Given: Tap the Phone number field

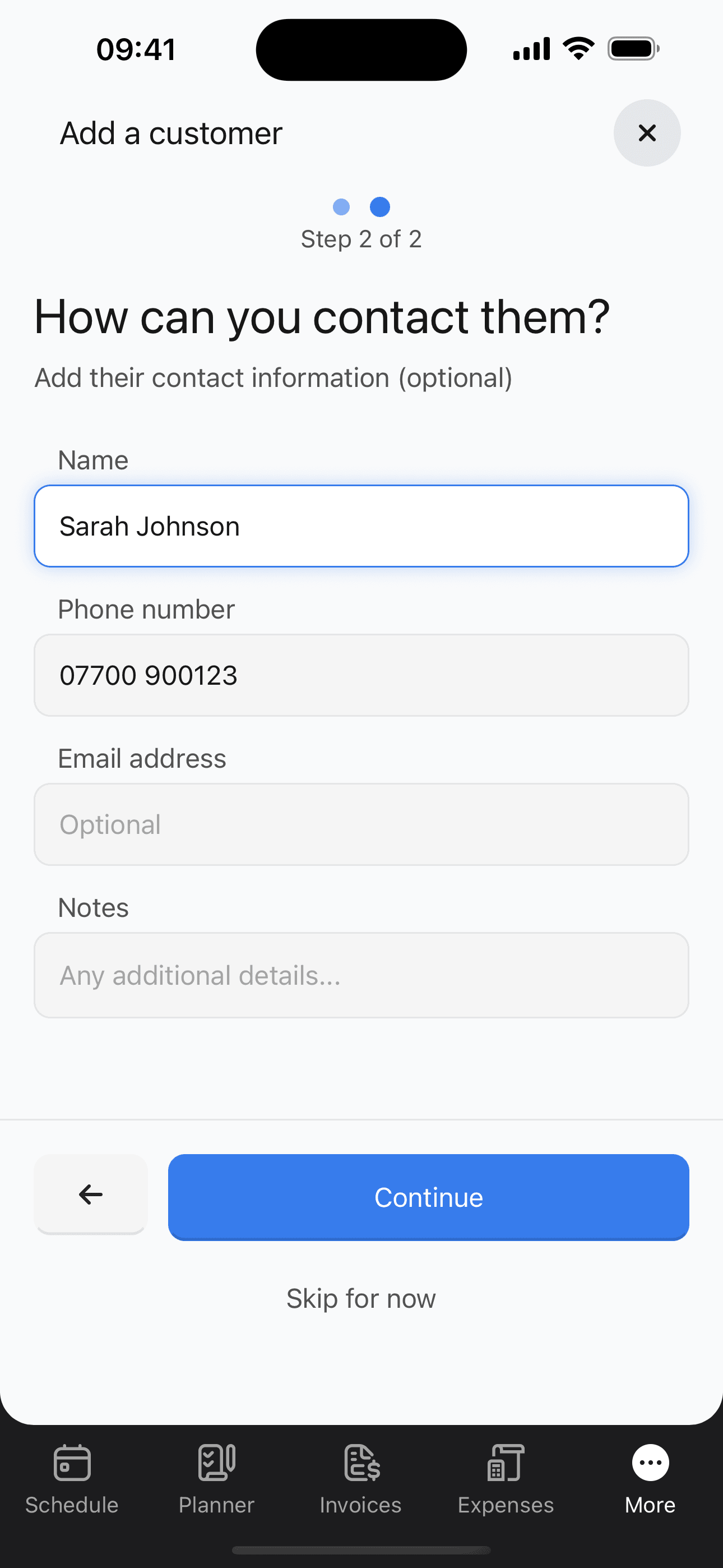Looking at the screenshot, I should pyautogui.click(x=361, y=675).
